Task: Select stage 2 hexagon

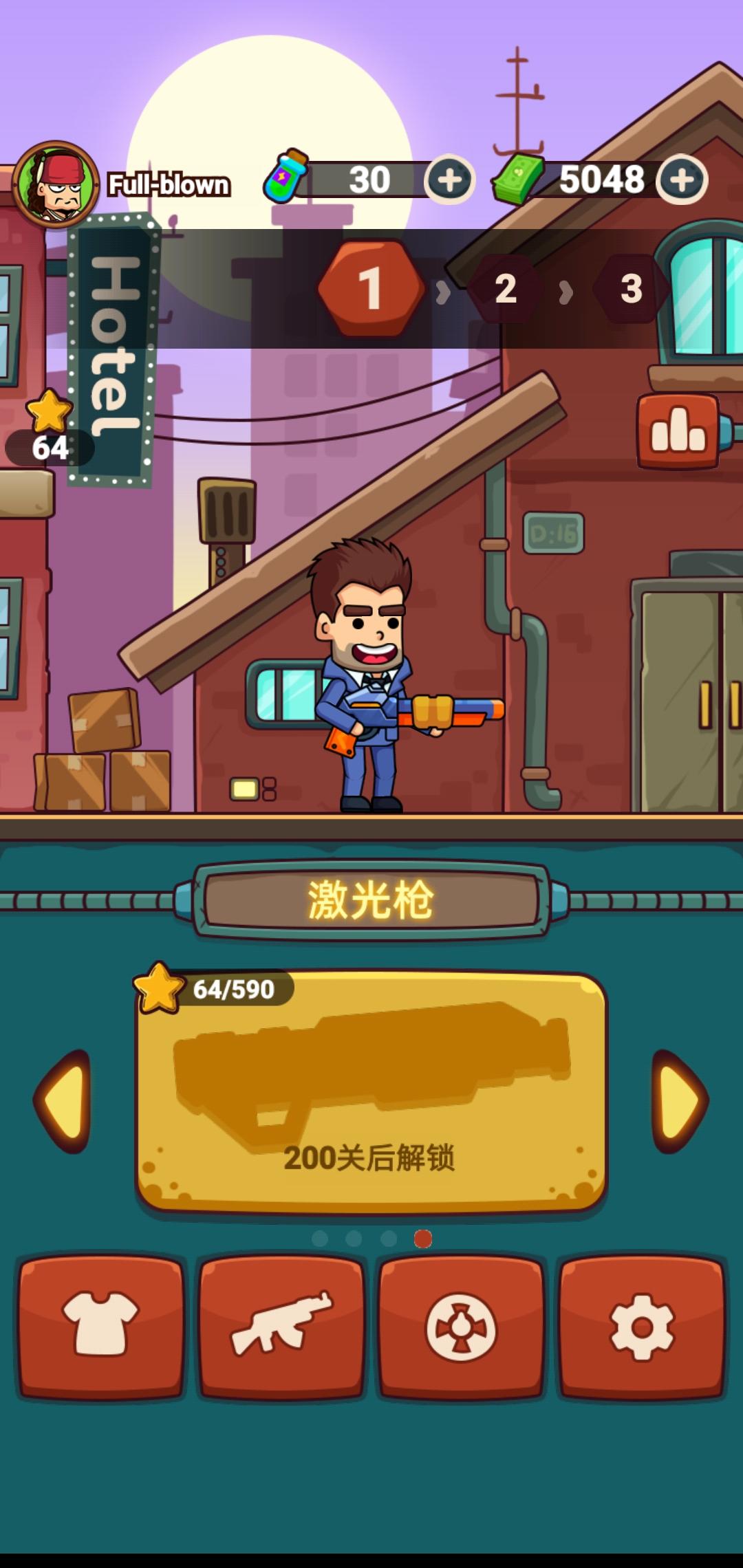Action: (x=506, y=289)
